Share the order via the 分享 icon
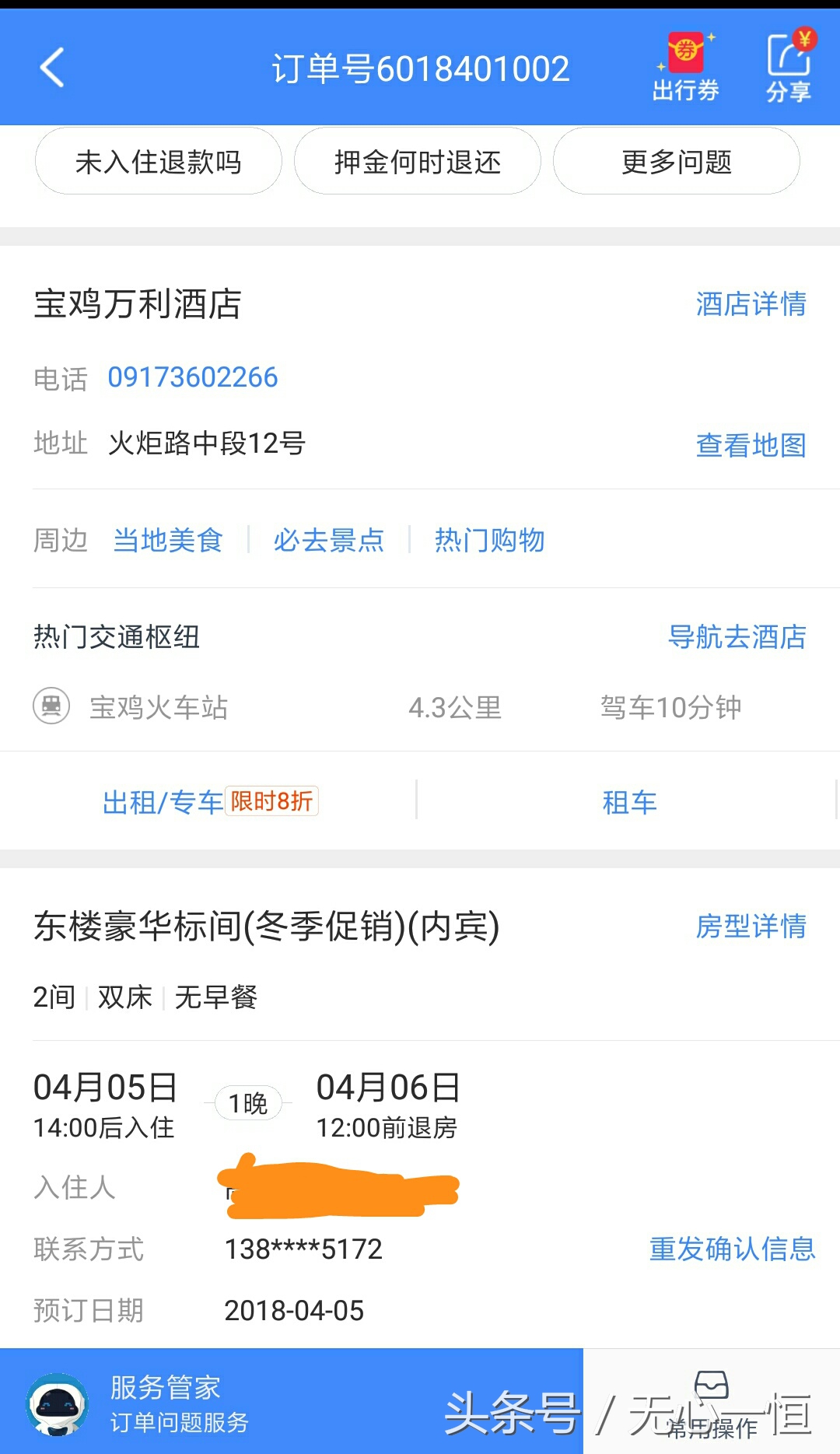This screenshot has height=1454, width=840. click(786, 67)
